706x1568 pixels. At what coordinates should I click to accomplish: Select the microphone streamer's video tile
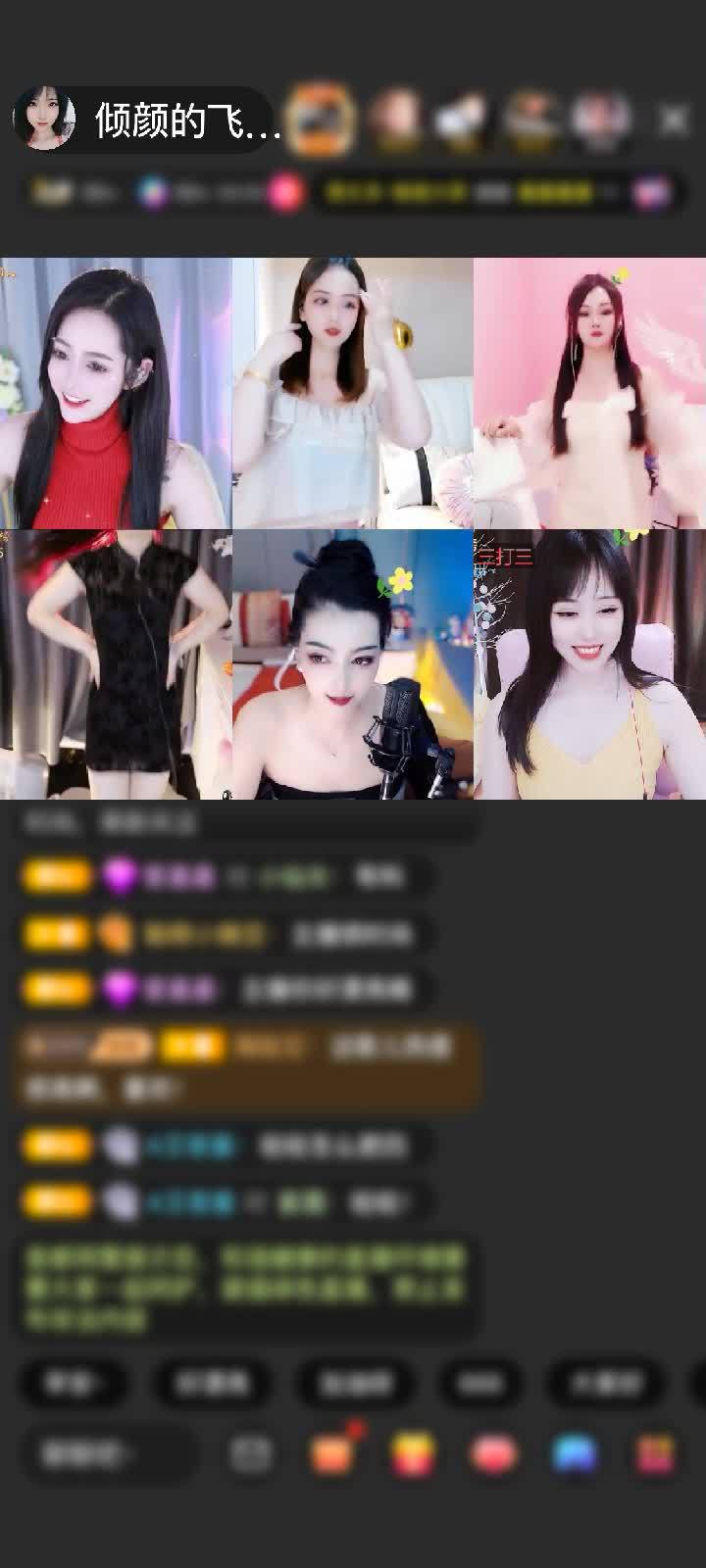pos(352,664)
